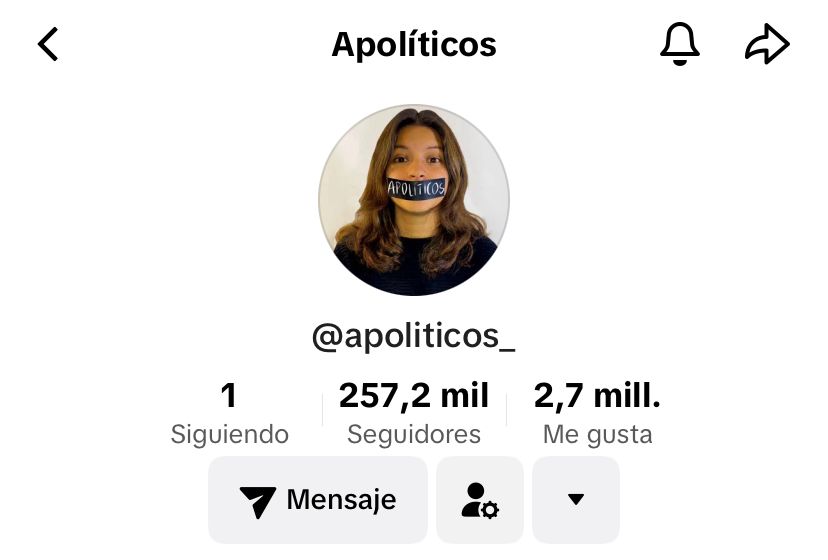828x560 pixels.
Task: View the Siguiendo list
Action: tap(229, 413)
